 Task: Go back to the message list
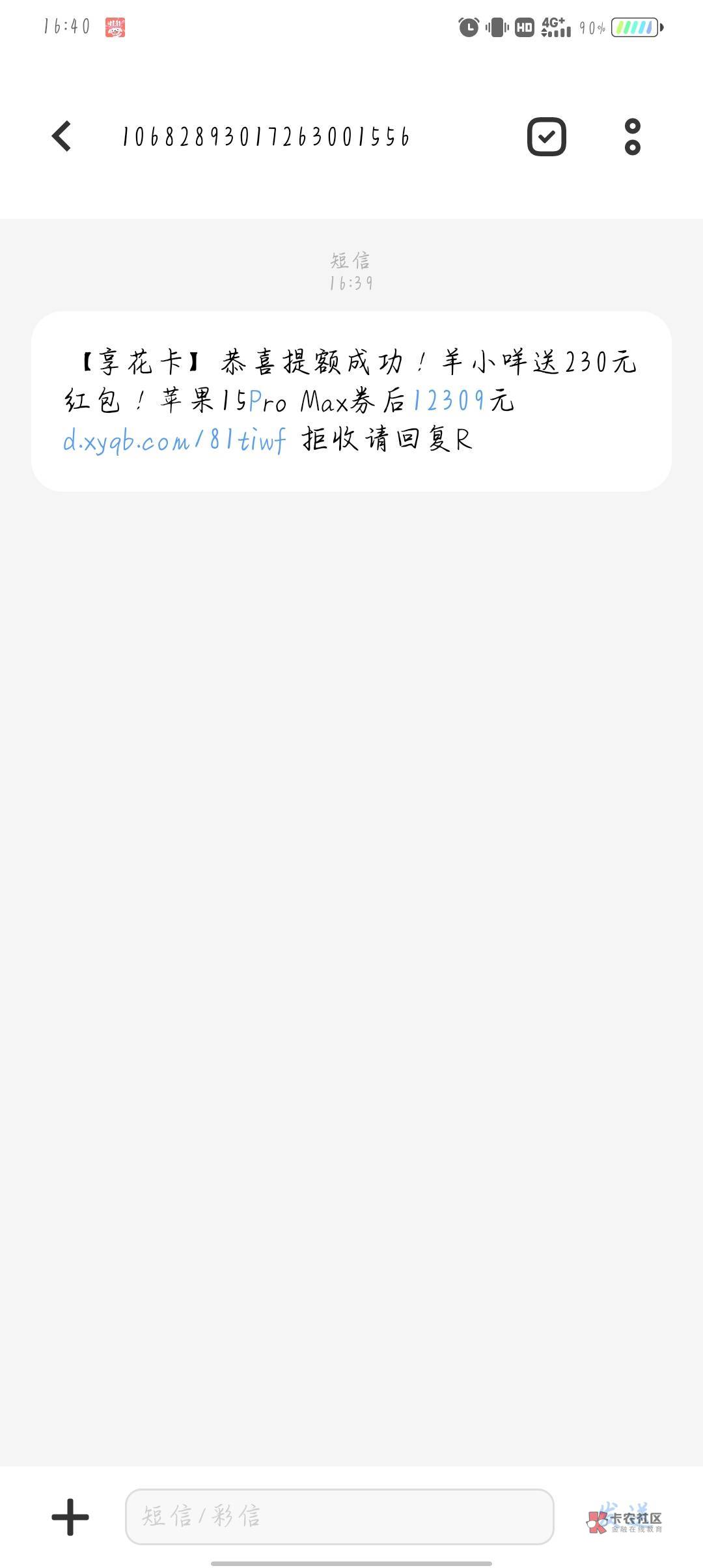[x=62, y=137]
